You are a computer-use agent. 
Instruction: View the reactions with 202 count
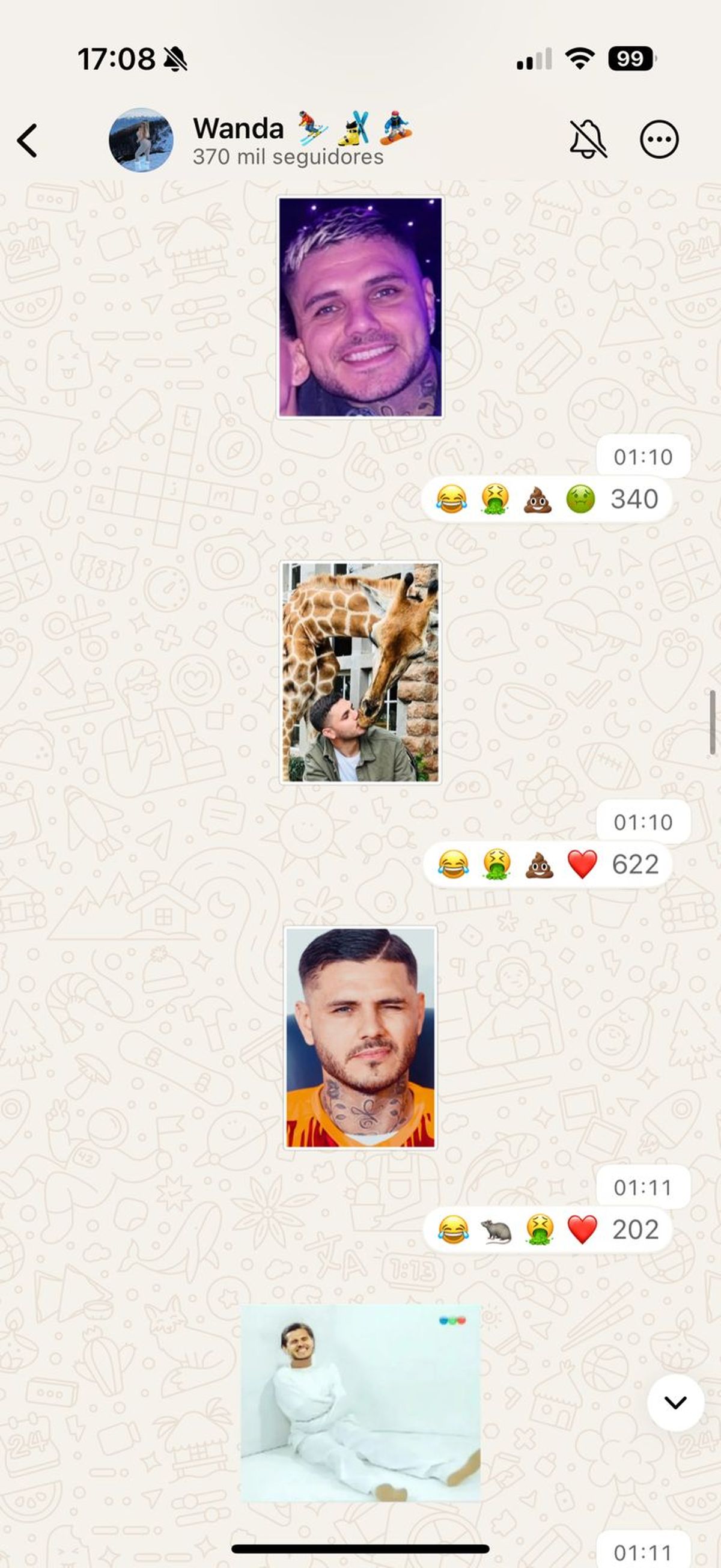[547, 1230]
